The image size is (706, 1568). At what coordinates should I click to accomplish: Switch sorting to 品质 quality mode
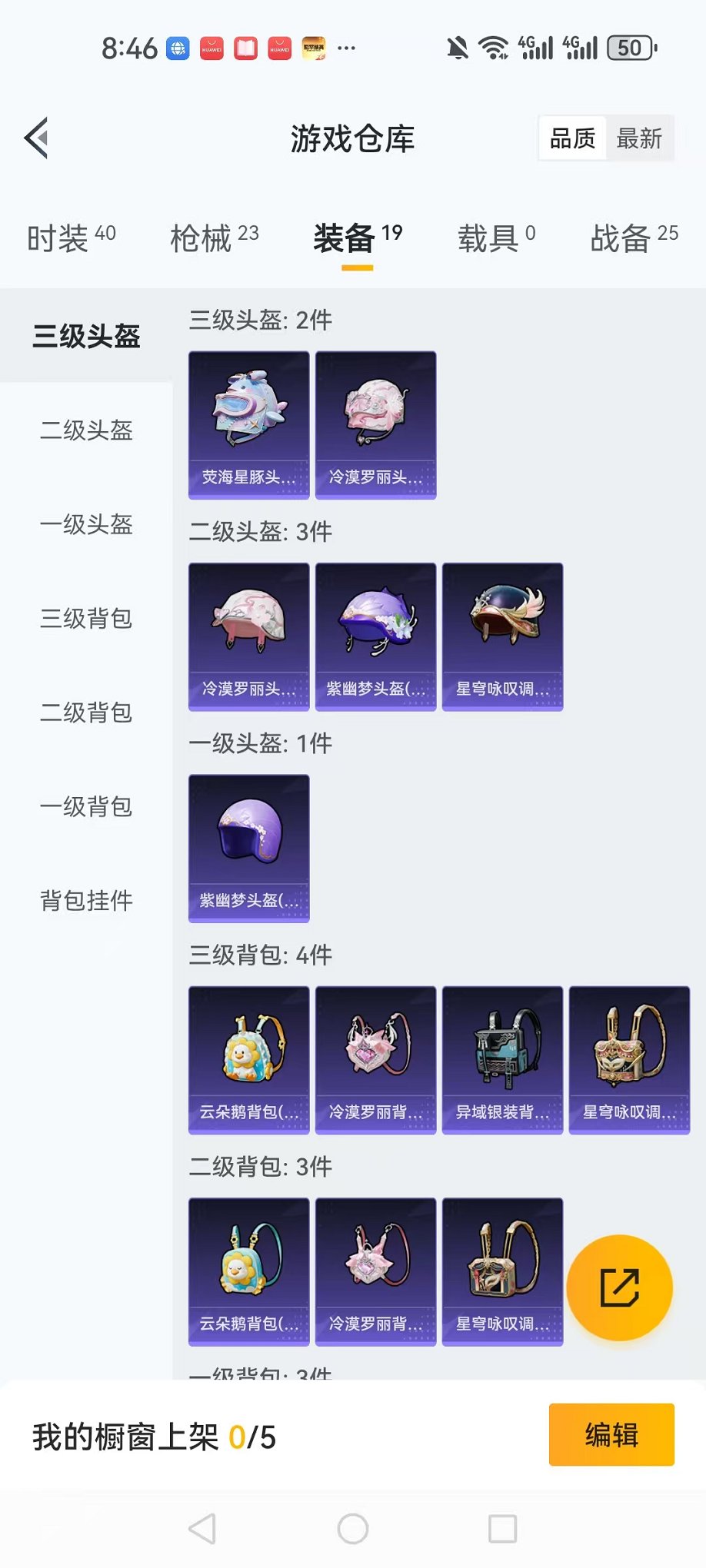571,138
